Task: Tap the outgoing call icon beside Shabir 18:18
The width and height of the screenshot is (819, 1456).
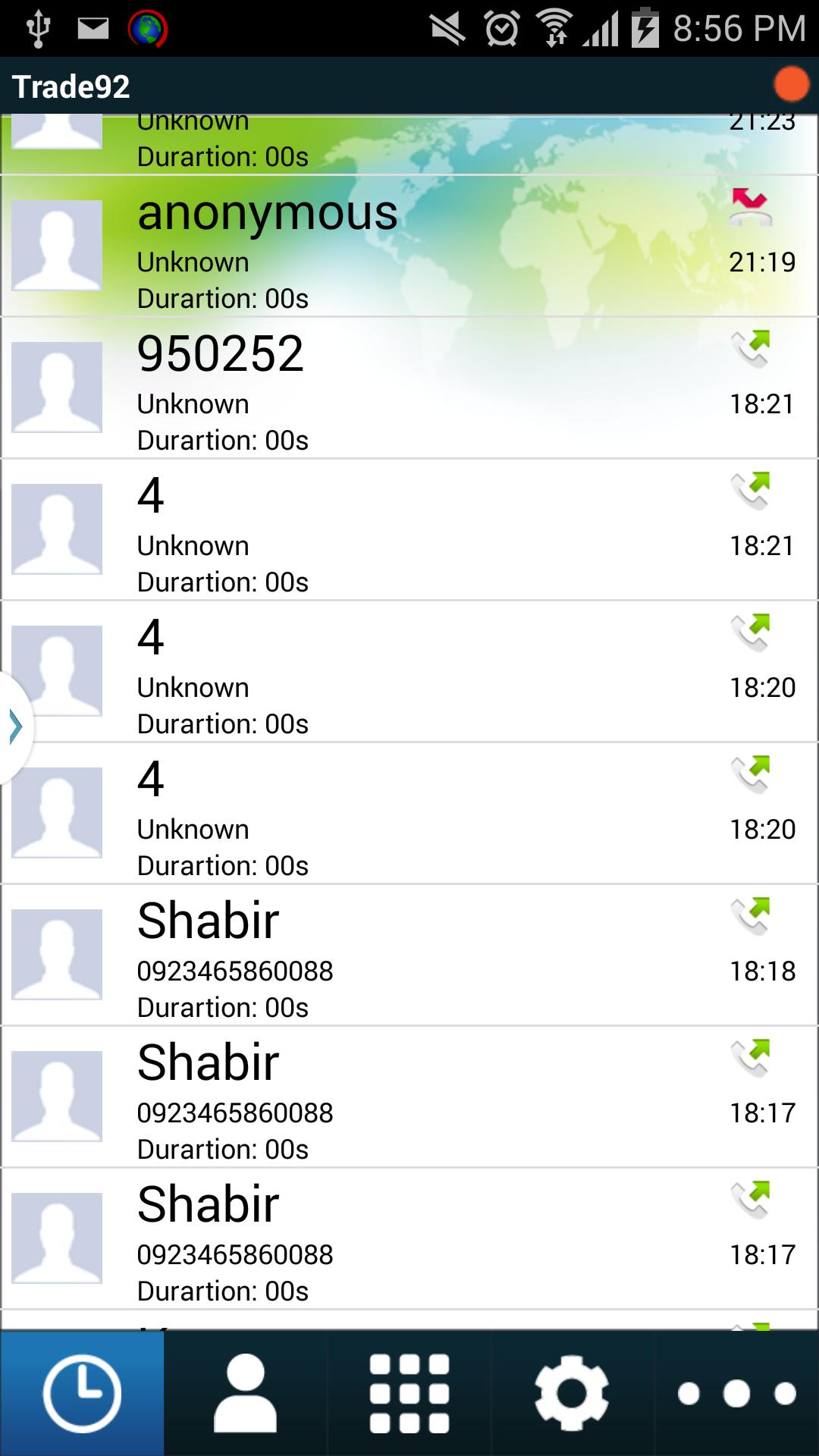Action: 751,914
